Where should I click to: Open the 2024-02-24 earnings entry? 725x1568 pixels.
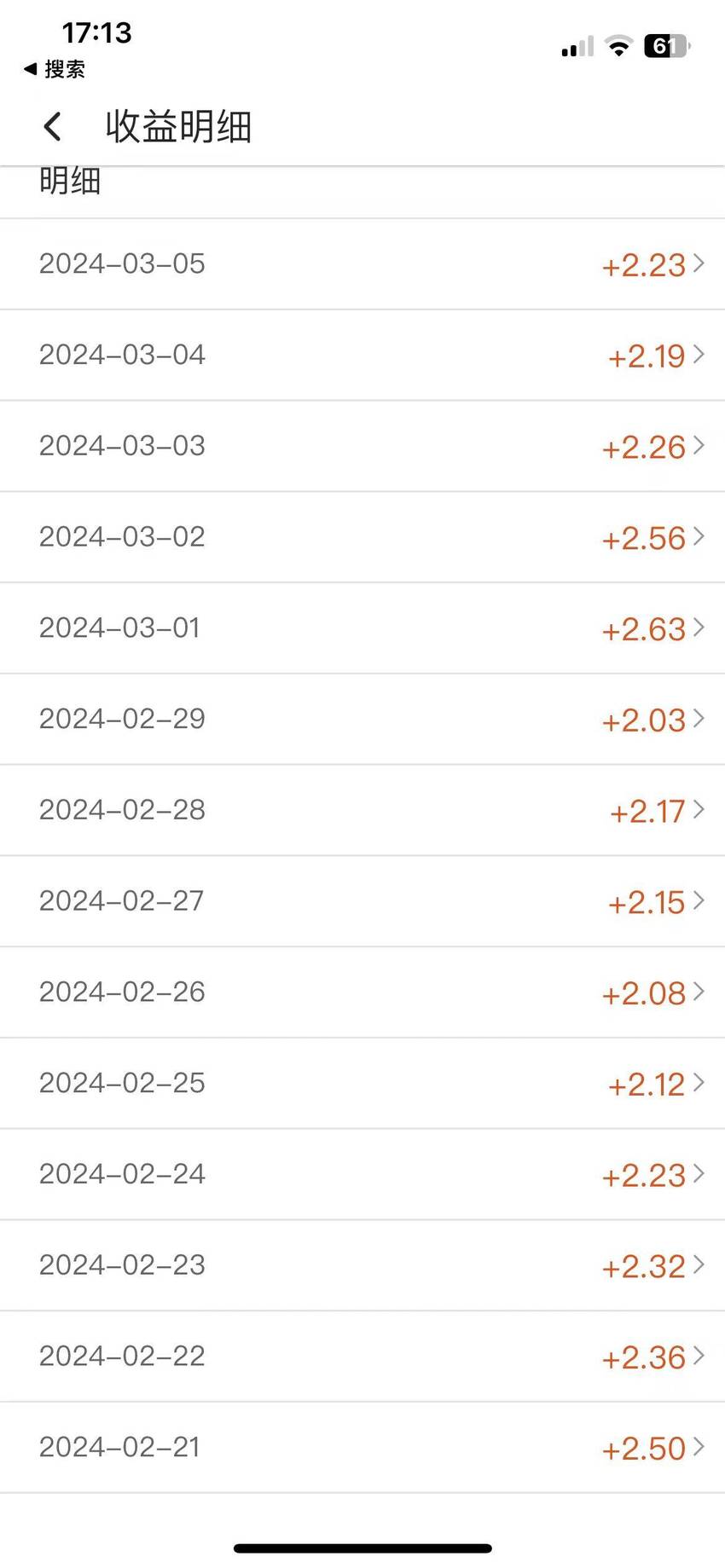(x=362, y=1175)
